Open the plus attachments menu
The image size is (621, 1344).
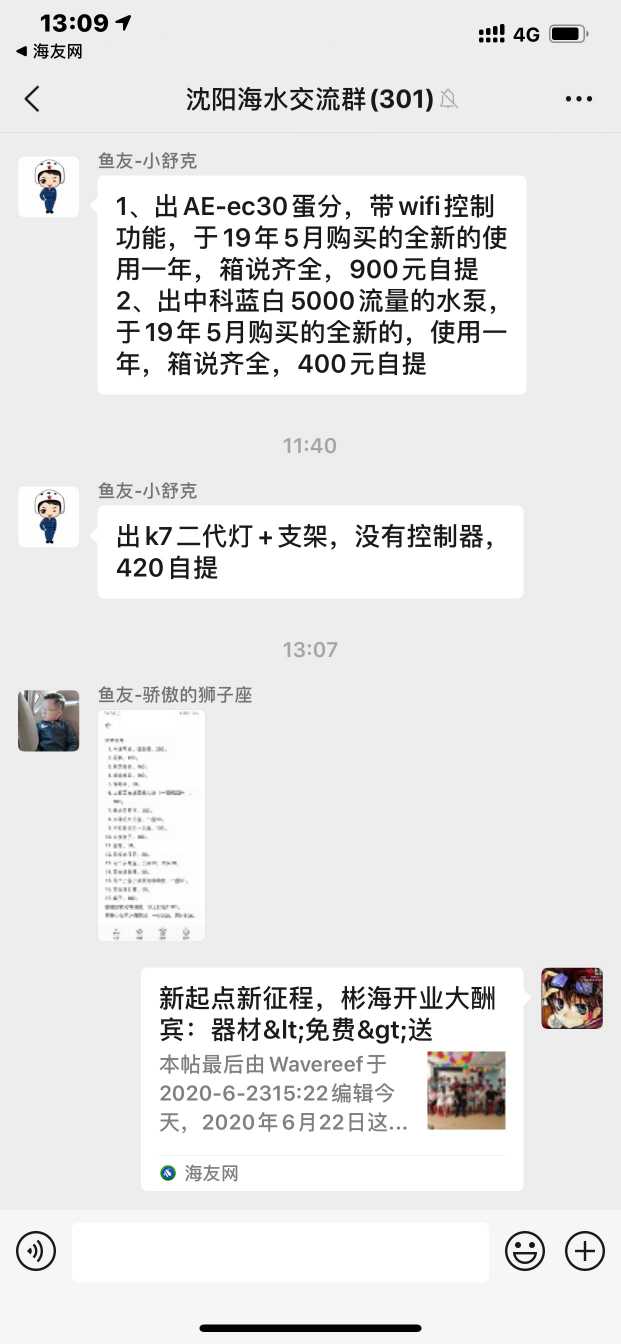tap(585, 1251)
